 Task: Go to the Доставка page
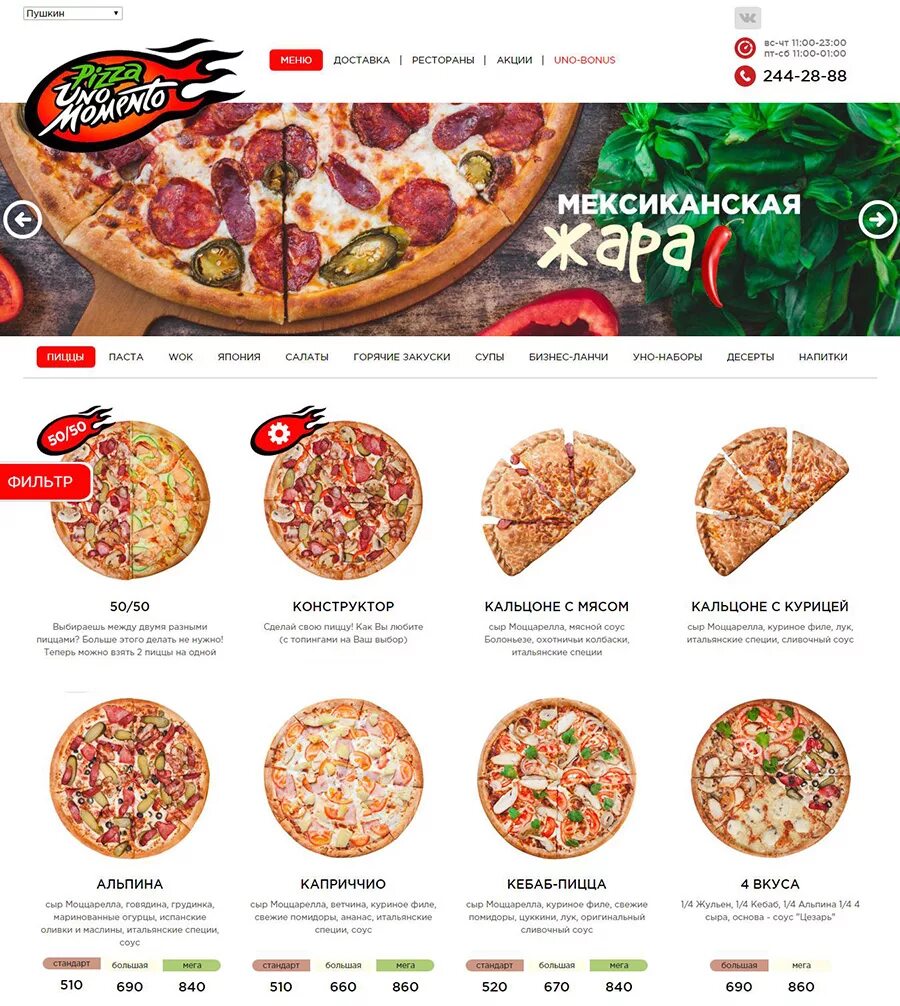coord(361,60)
